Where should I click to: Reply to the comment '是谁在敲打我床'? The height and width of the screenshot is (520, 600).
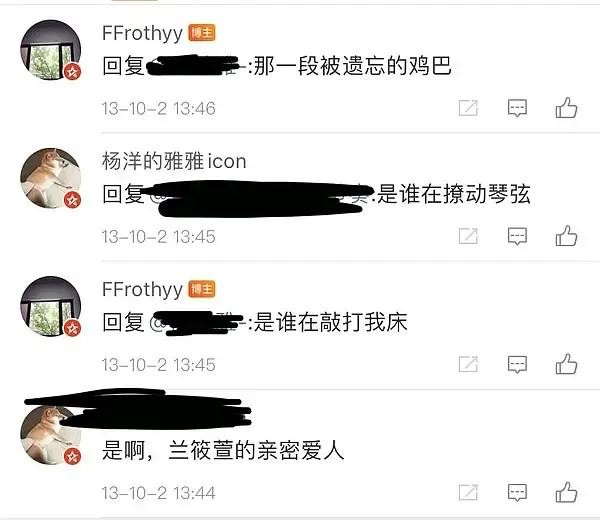[517, 364]
